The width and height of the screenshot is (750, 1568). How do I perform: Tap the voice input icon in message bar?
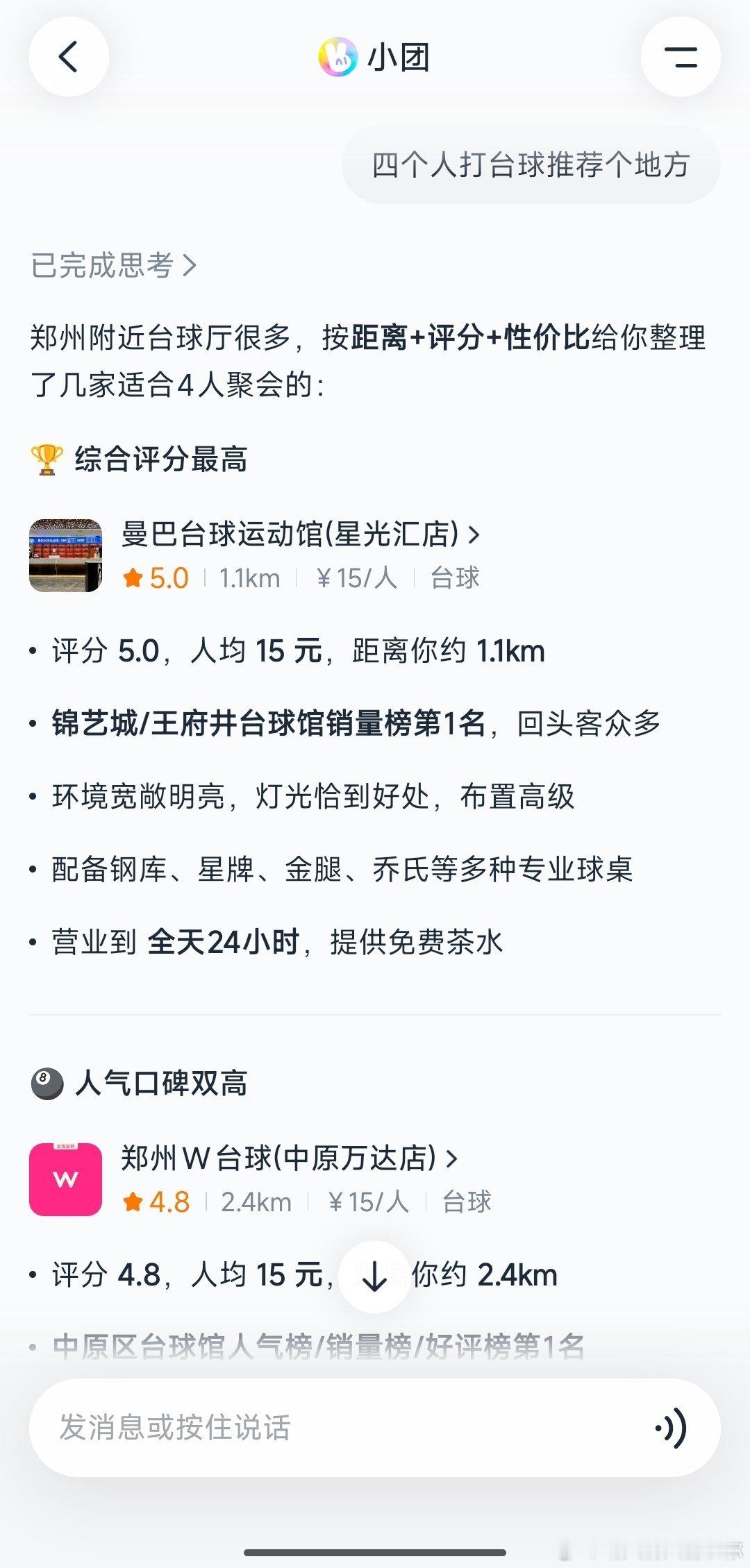pos(671,1428)
